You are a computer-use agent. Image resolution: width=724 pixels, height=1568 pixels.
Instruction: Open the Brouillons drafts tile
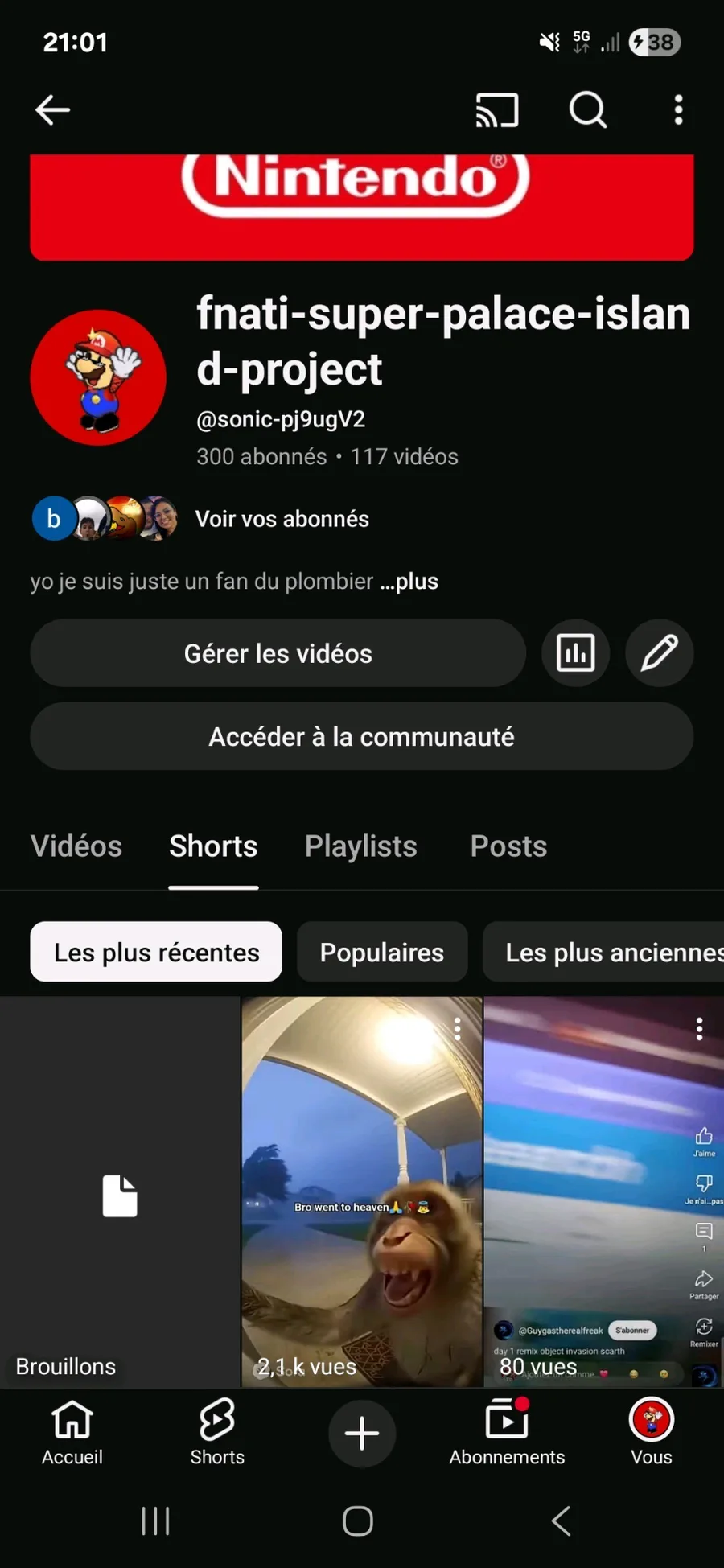[120, 1192]
